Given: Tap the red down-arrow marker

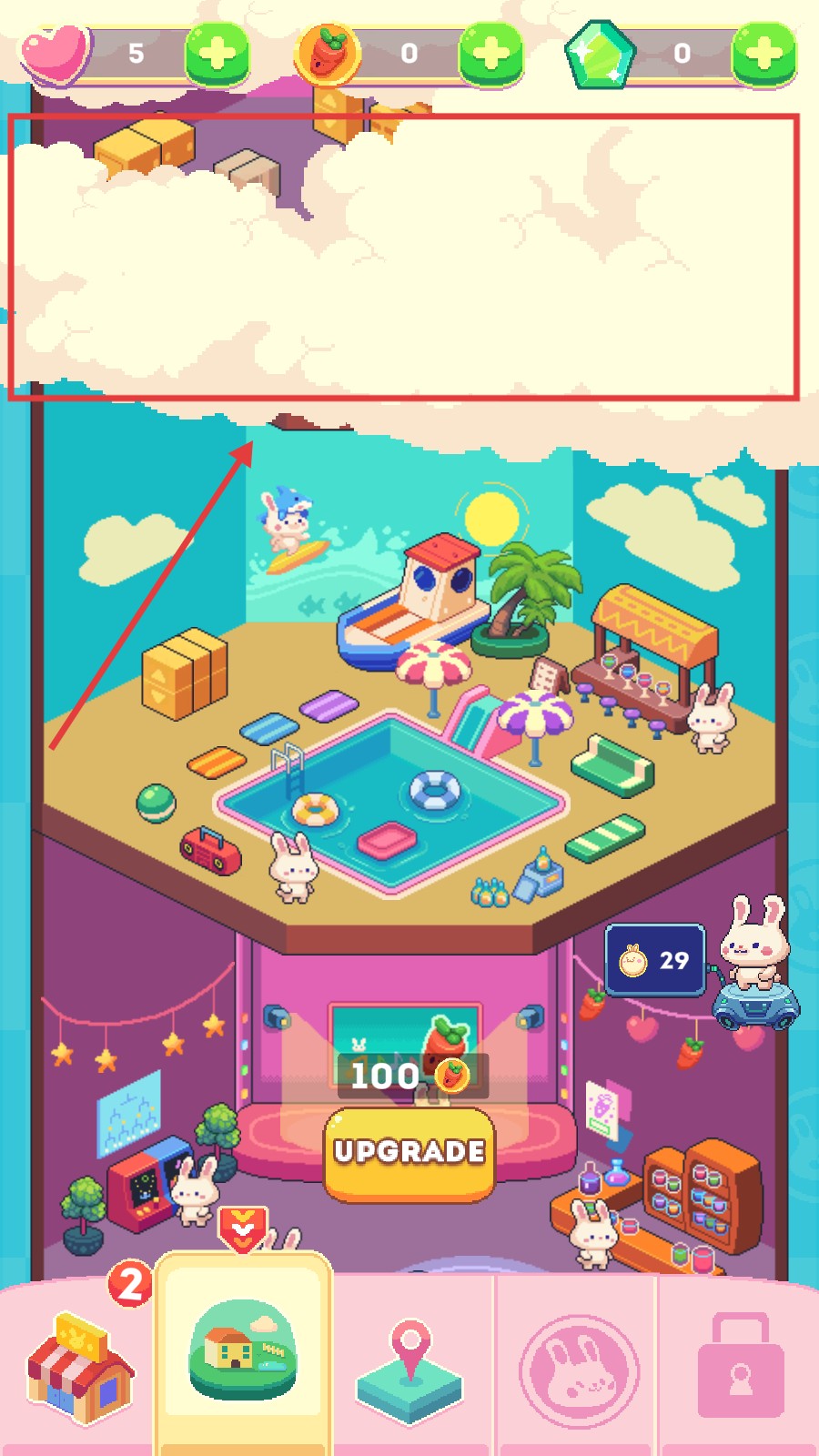Looking at the screenshot, I should click(243, 1228).
